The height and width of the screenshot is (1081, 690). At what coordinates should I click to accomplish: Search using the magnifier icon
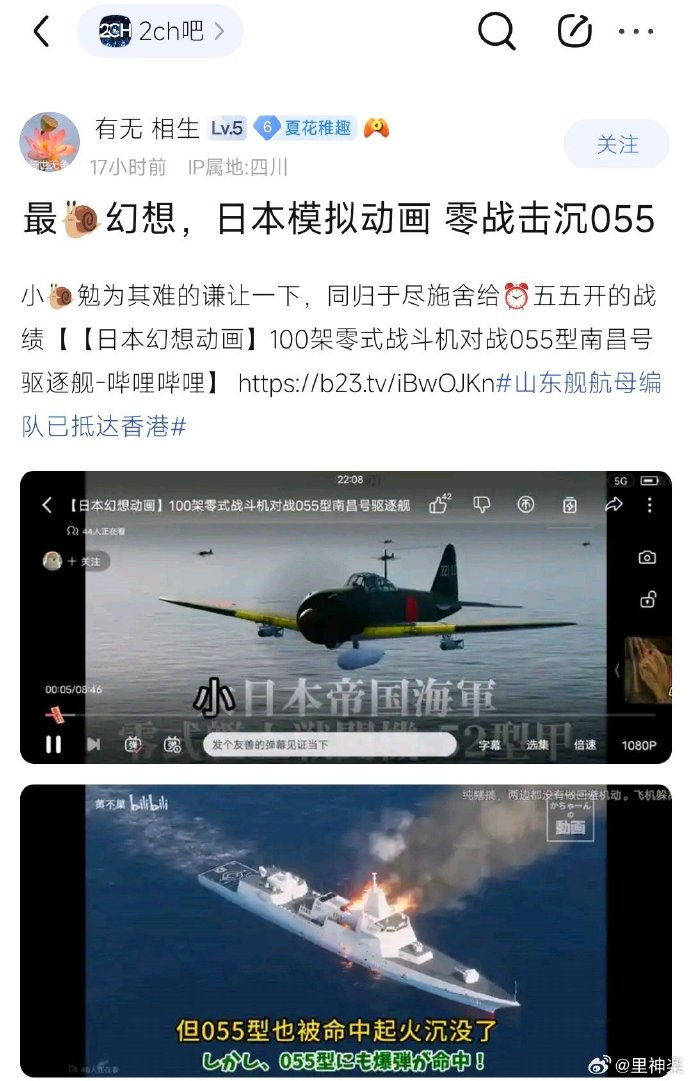(497, 32)
